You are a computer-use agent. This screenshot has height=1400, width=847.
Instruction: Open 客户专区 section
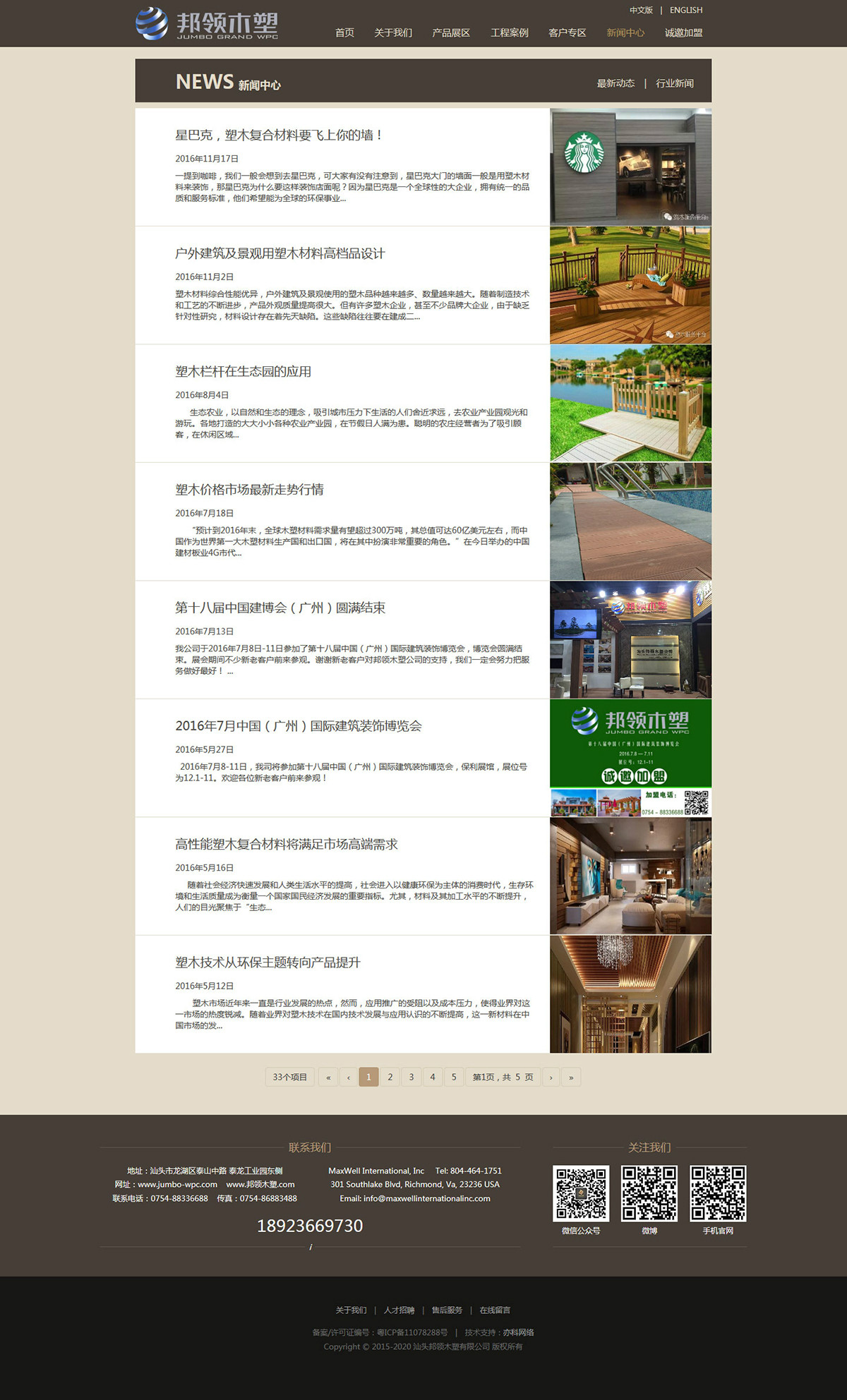(567, 32)
